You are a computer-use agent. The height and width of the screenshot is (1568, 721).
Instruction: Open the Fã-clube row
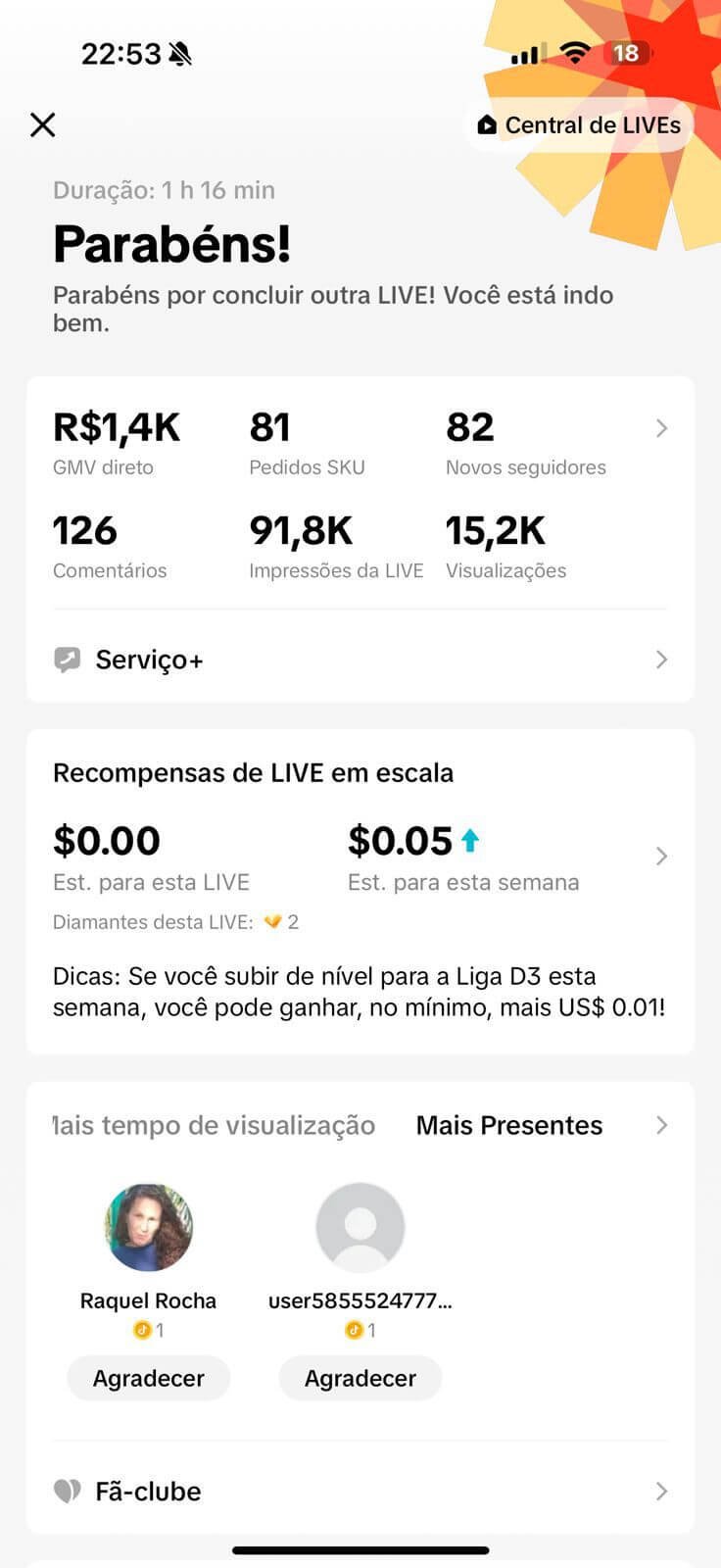(360, 1491)
